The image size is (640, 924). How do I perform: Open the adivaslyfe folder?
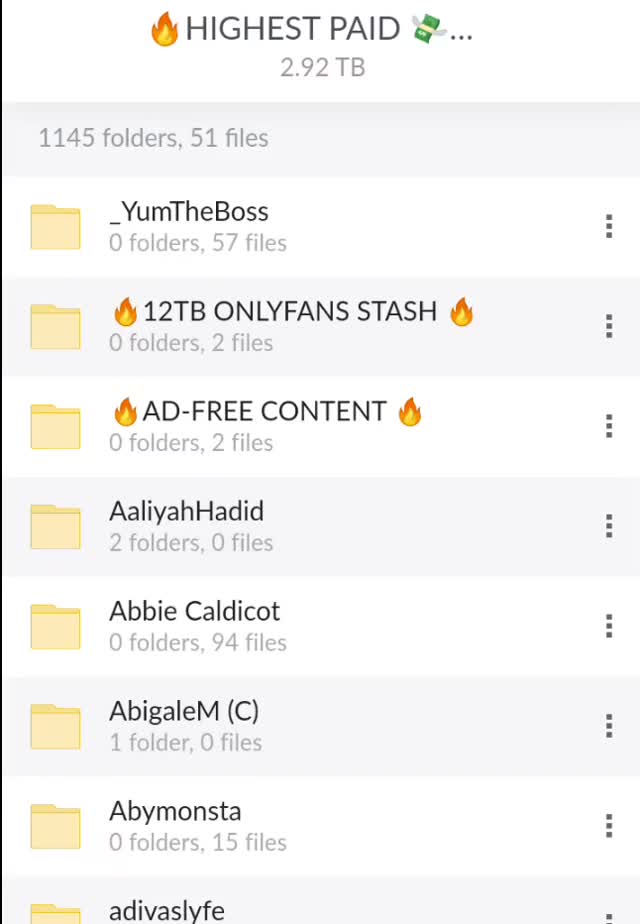pos(167,910)
